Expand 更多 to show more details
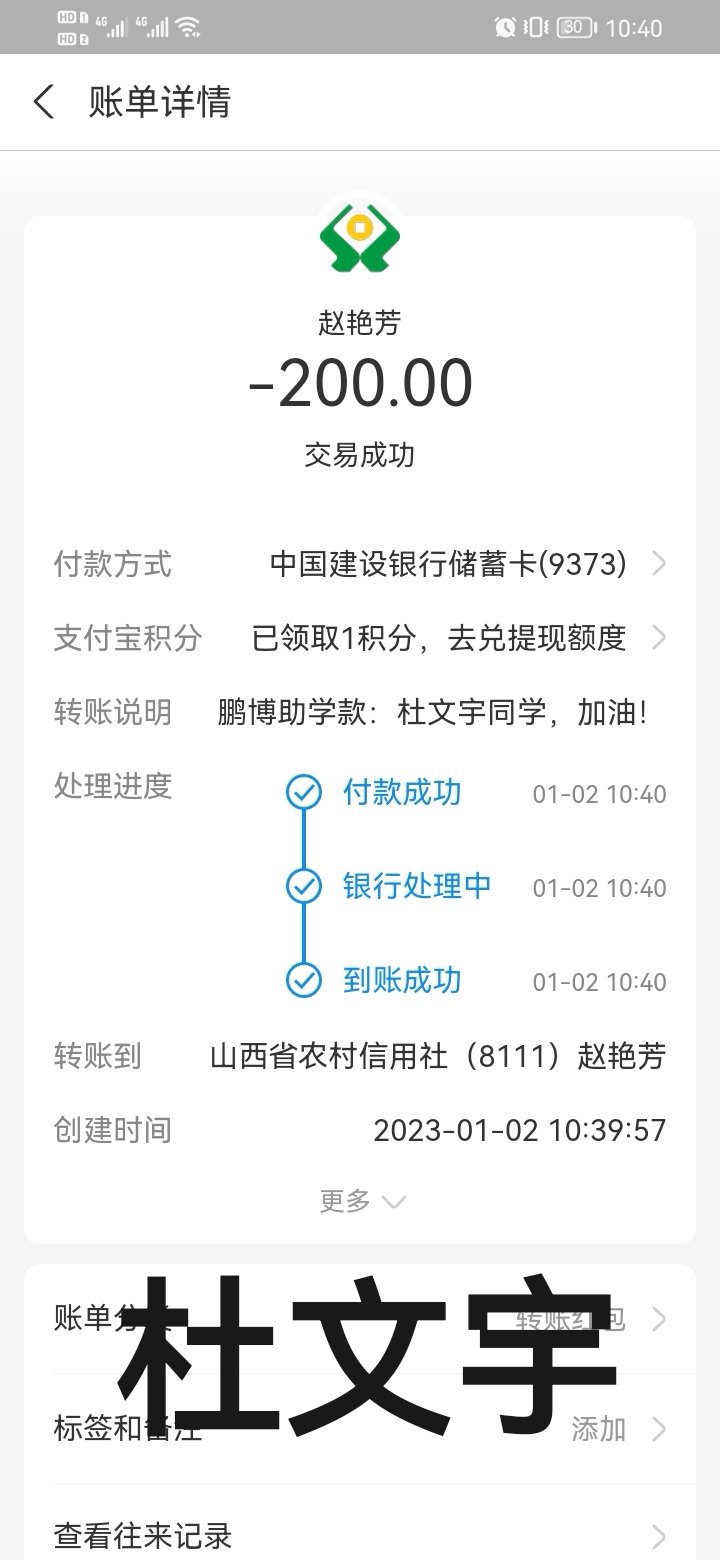This screenshot has width=720, height=1560. [362, 1200]
